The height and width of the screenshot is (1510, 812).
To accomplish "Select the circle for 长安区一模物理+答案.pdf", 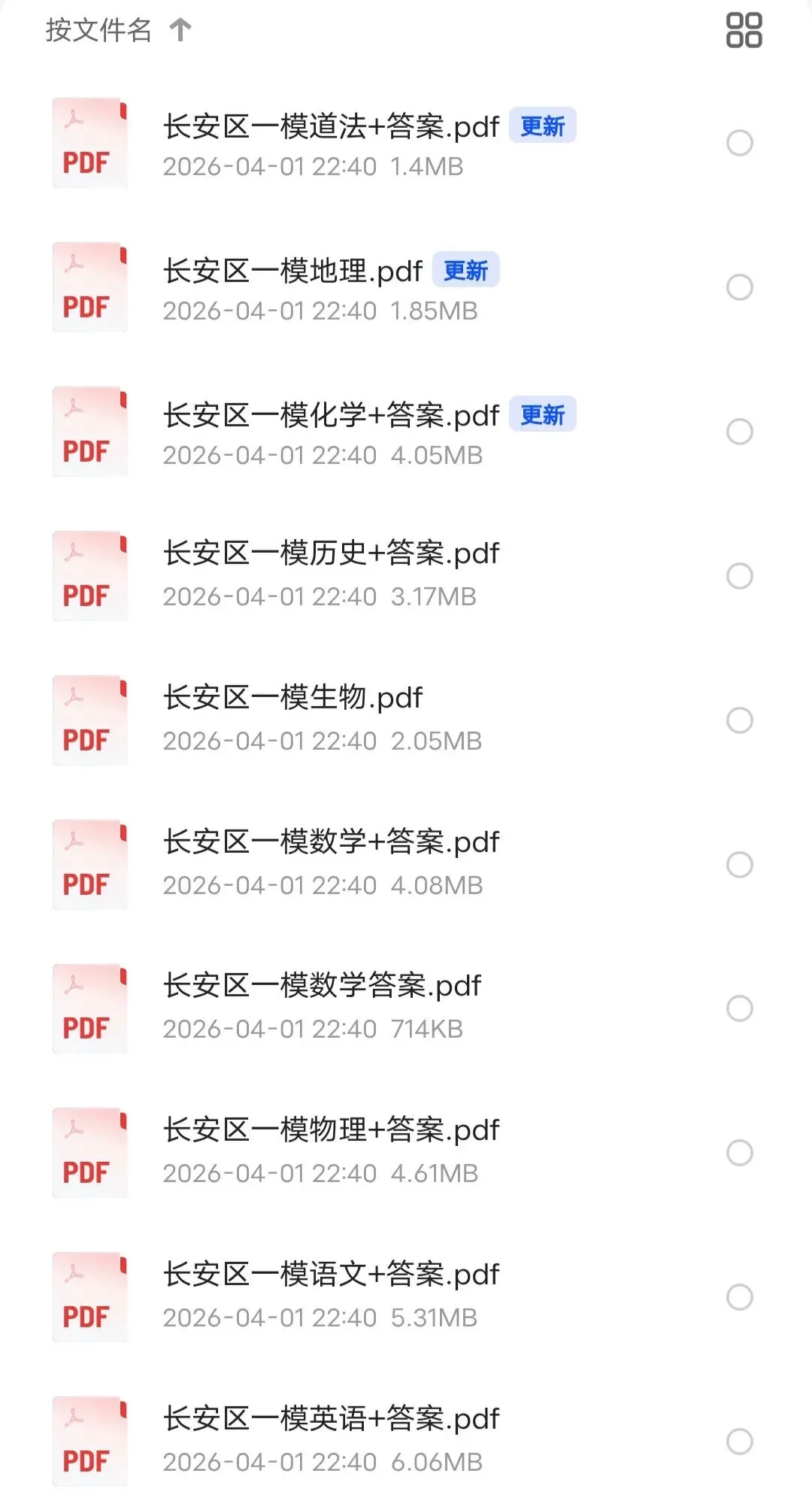I will [x=740, y=1153].
